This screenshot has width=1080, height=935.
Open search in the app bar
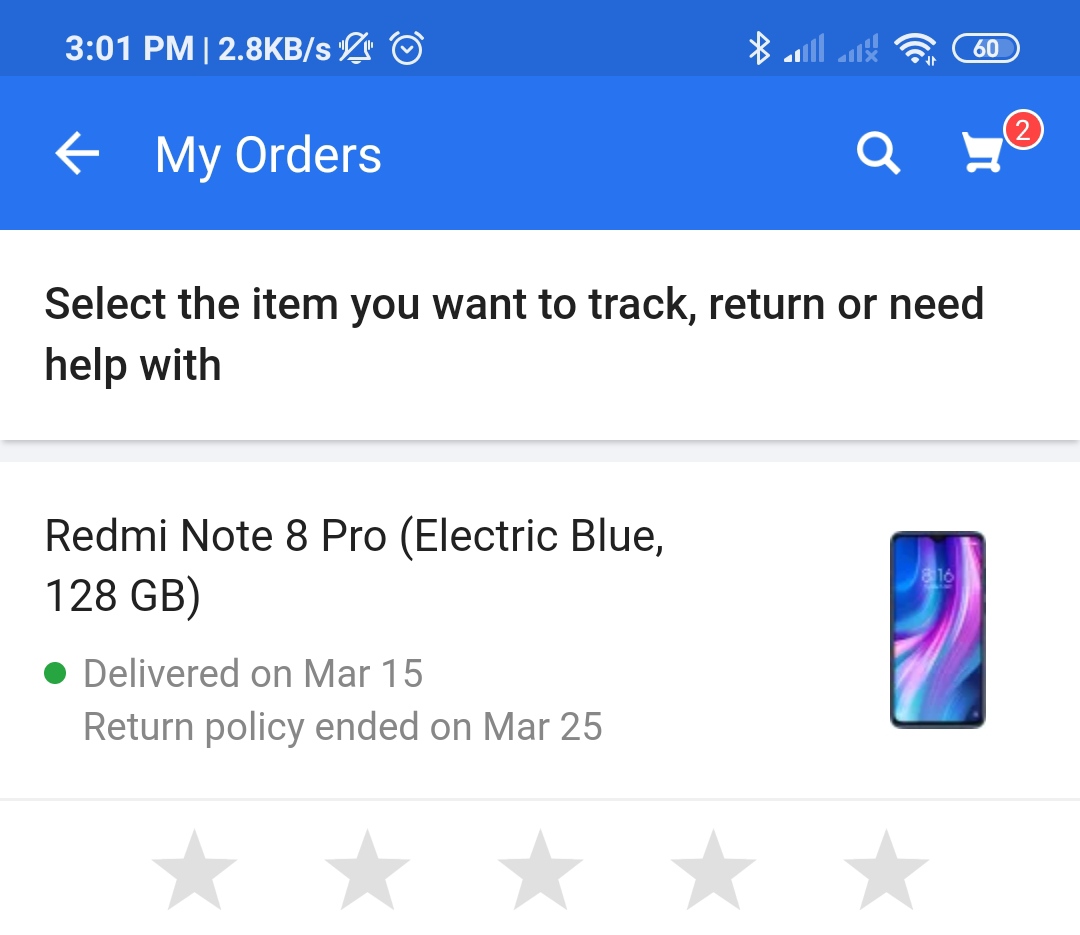pos(879,154)
